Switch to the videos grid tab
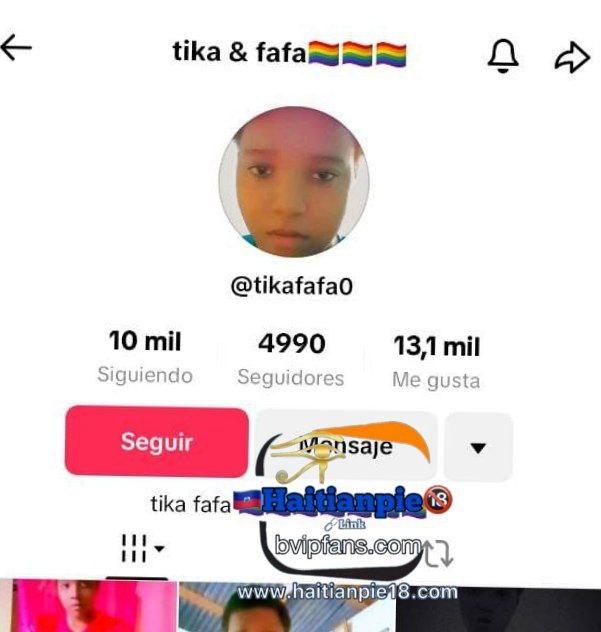Image resolution: width=601 pixels, height=632 pixels. point(141,547)
